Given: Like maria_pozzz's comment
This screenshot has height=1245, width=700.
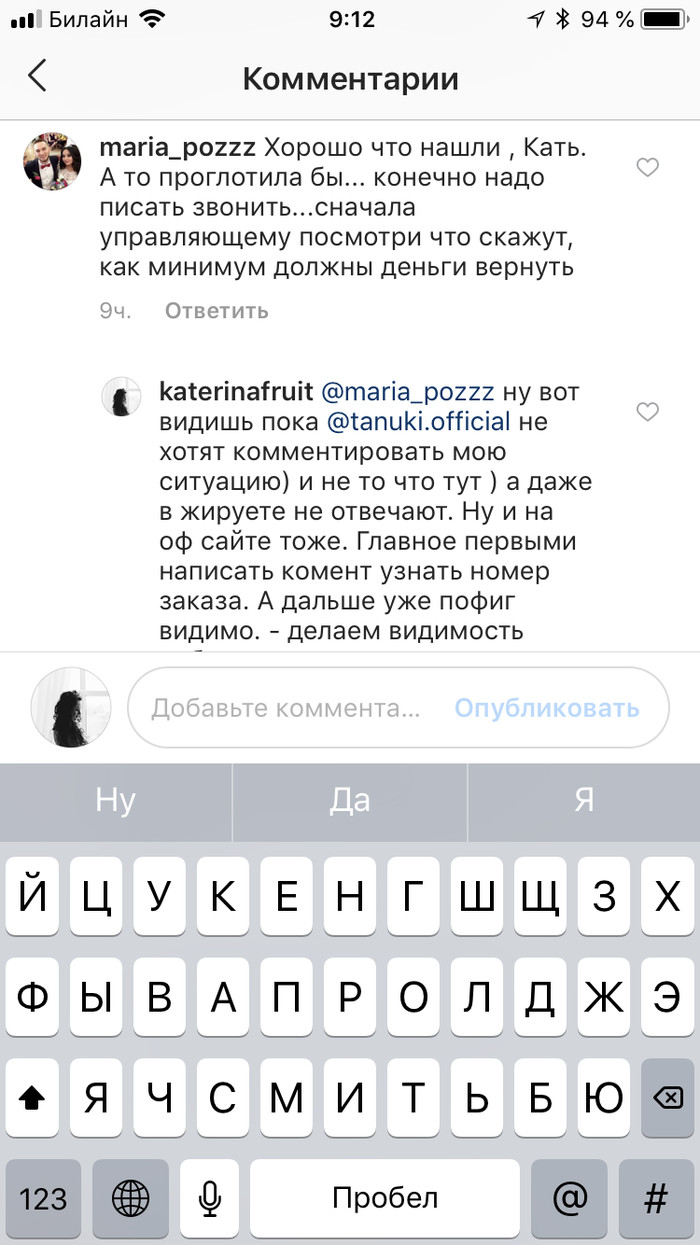Looking at the screenshot, I should point(648,168).
